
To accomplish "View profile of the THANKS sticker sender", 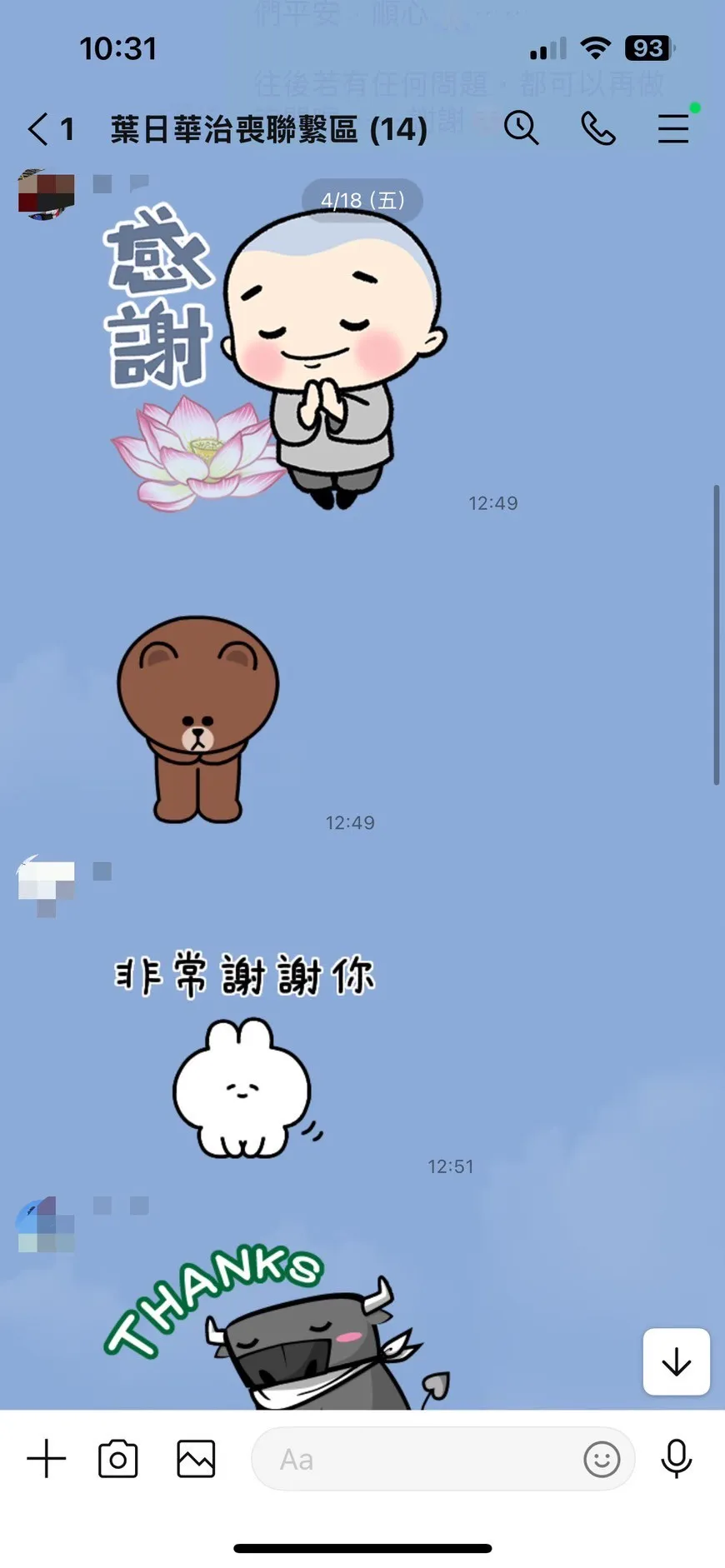I will coord(47,1225).
